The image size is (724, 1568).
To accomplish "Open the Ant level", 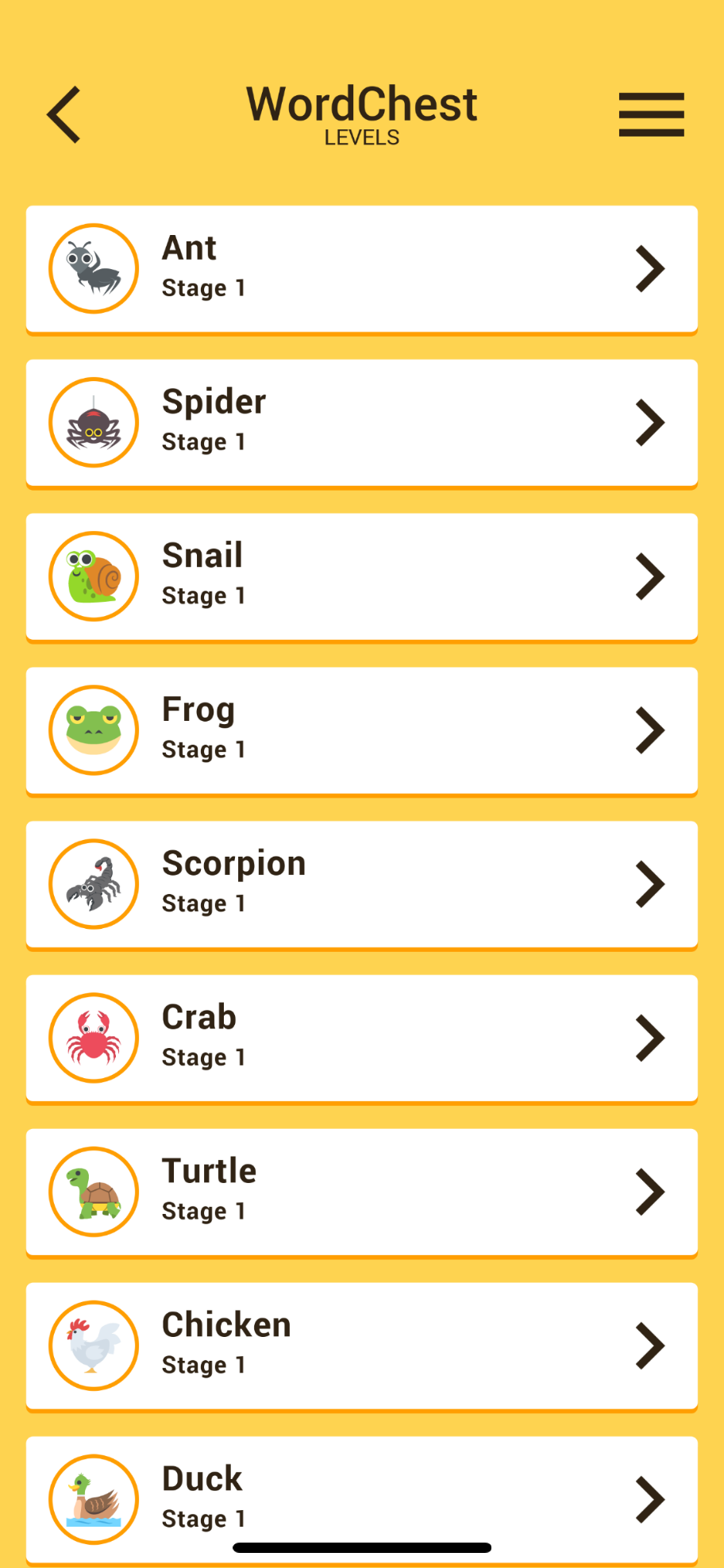I will [x=362, y=269].
